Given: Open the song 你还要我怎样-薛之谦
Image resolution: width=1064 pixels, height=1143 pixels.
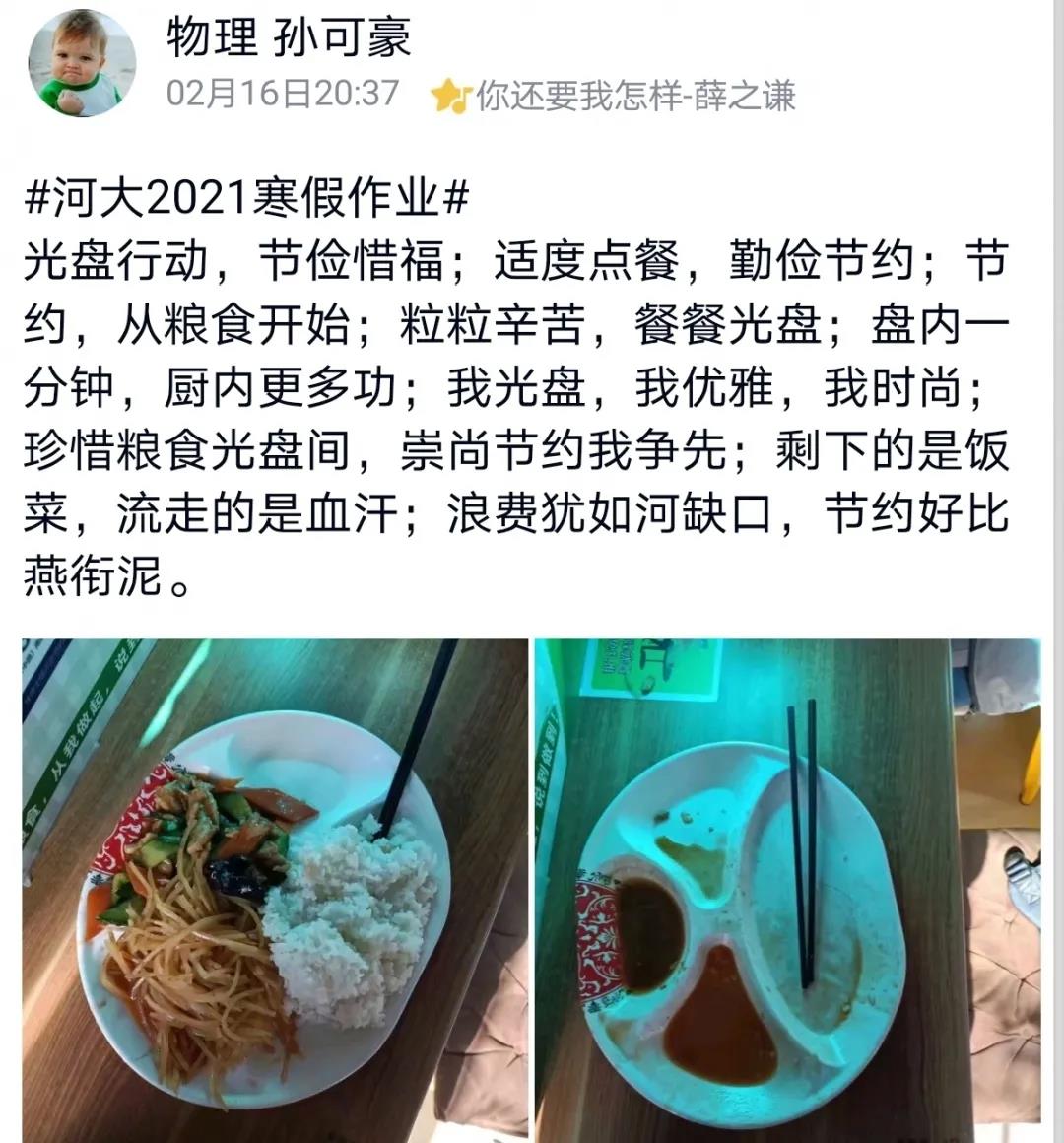Looking at the screenshot, I should [634, 96].
